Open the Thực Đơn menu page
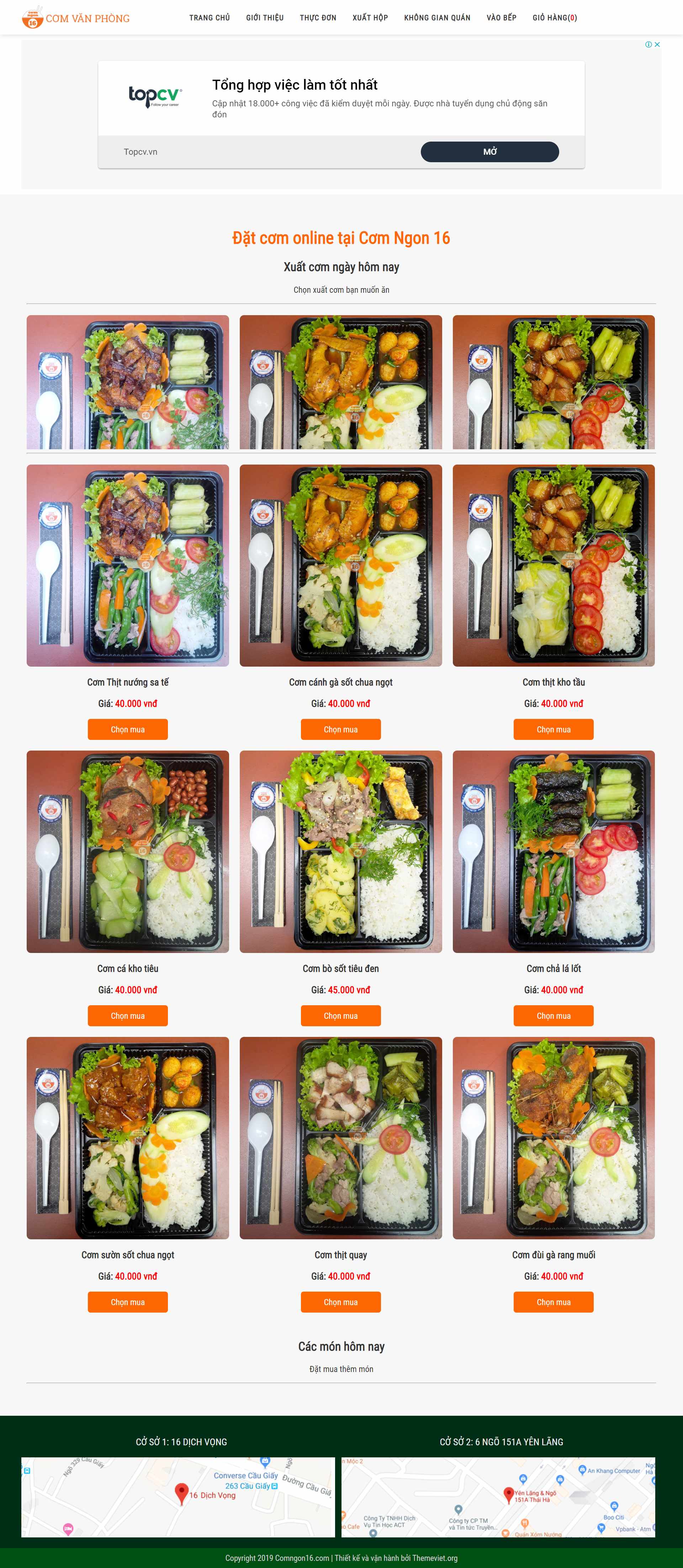 [318, 18]
